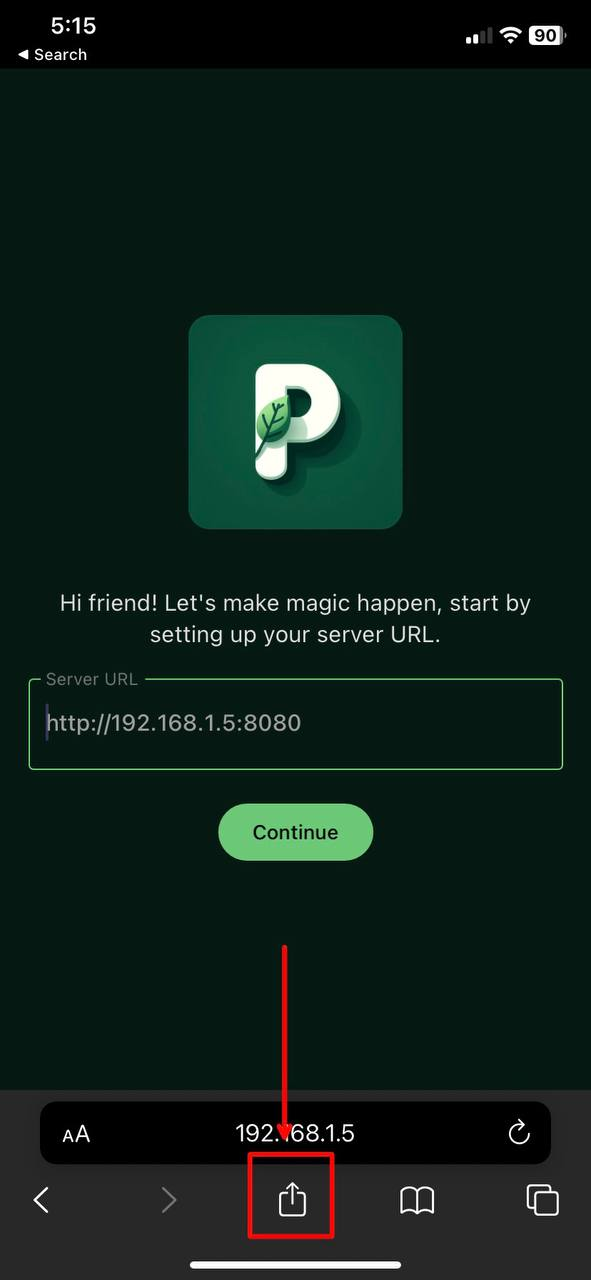Open the bookmarks book icon
This screenshot has height=1280, width=591.
(417, 1200)
